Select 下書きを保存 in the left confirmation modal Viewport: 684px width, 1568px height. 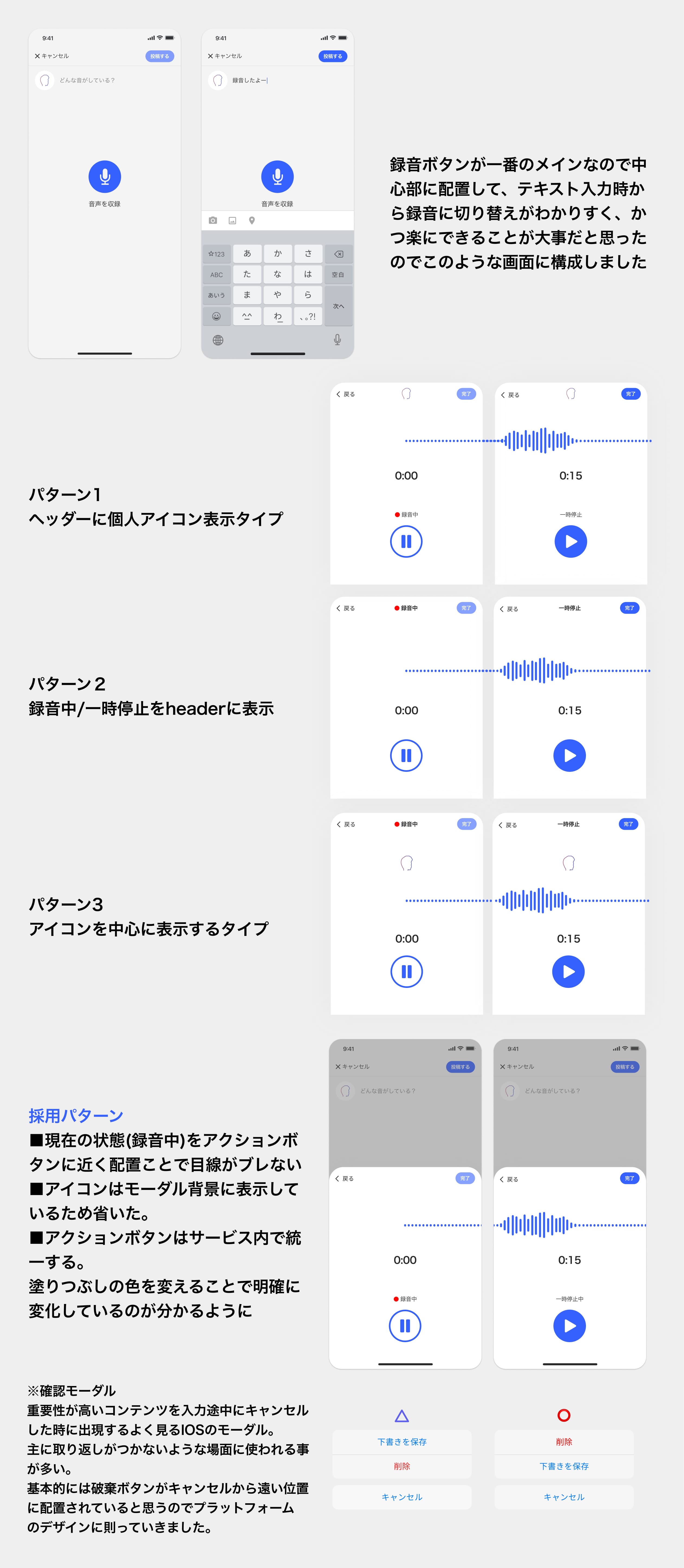click(402, 1442)
